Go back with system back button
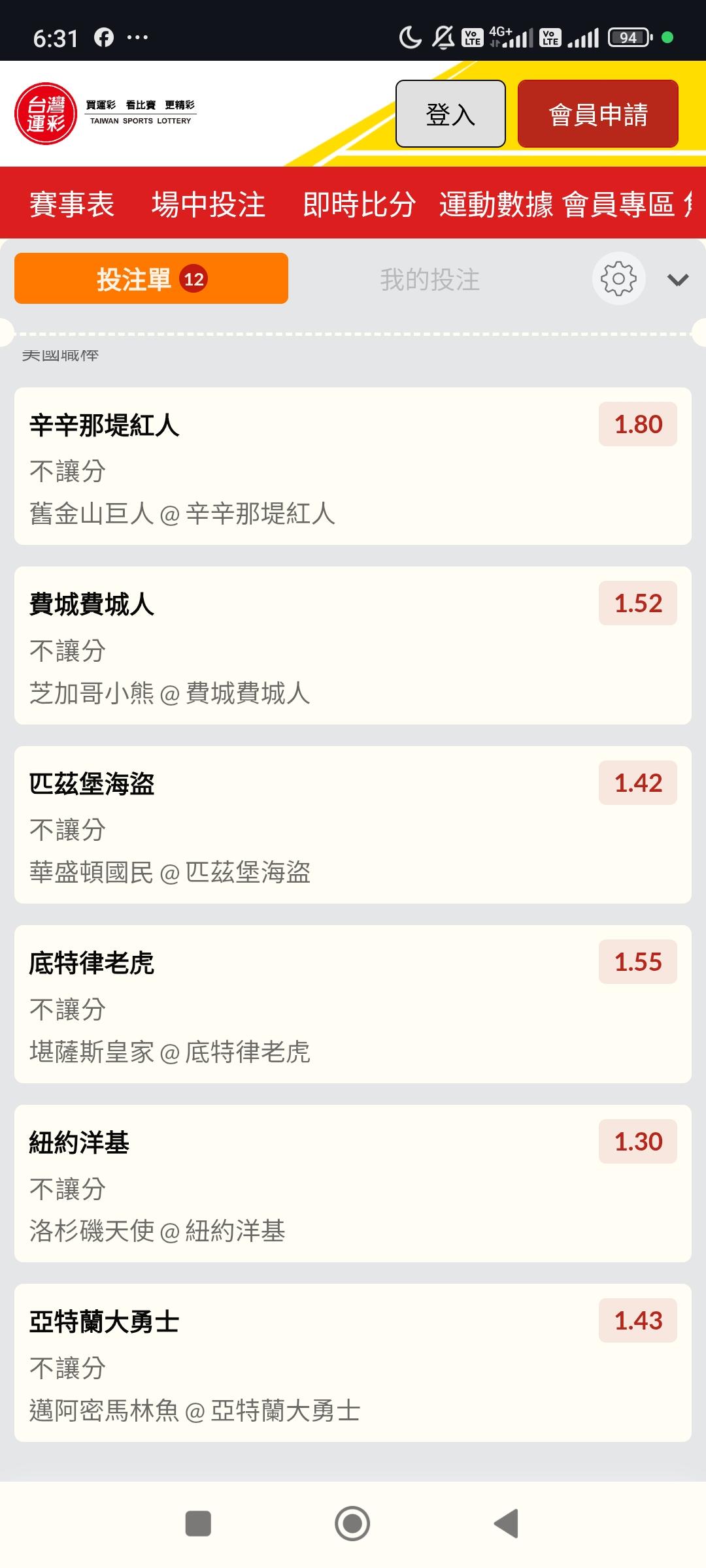 tap(506, 1524)
